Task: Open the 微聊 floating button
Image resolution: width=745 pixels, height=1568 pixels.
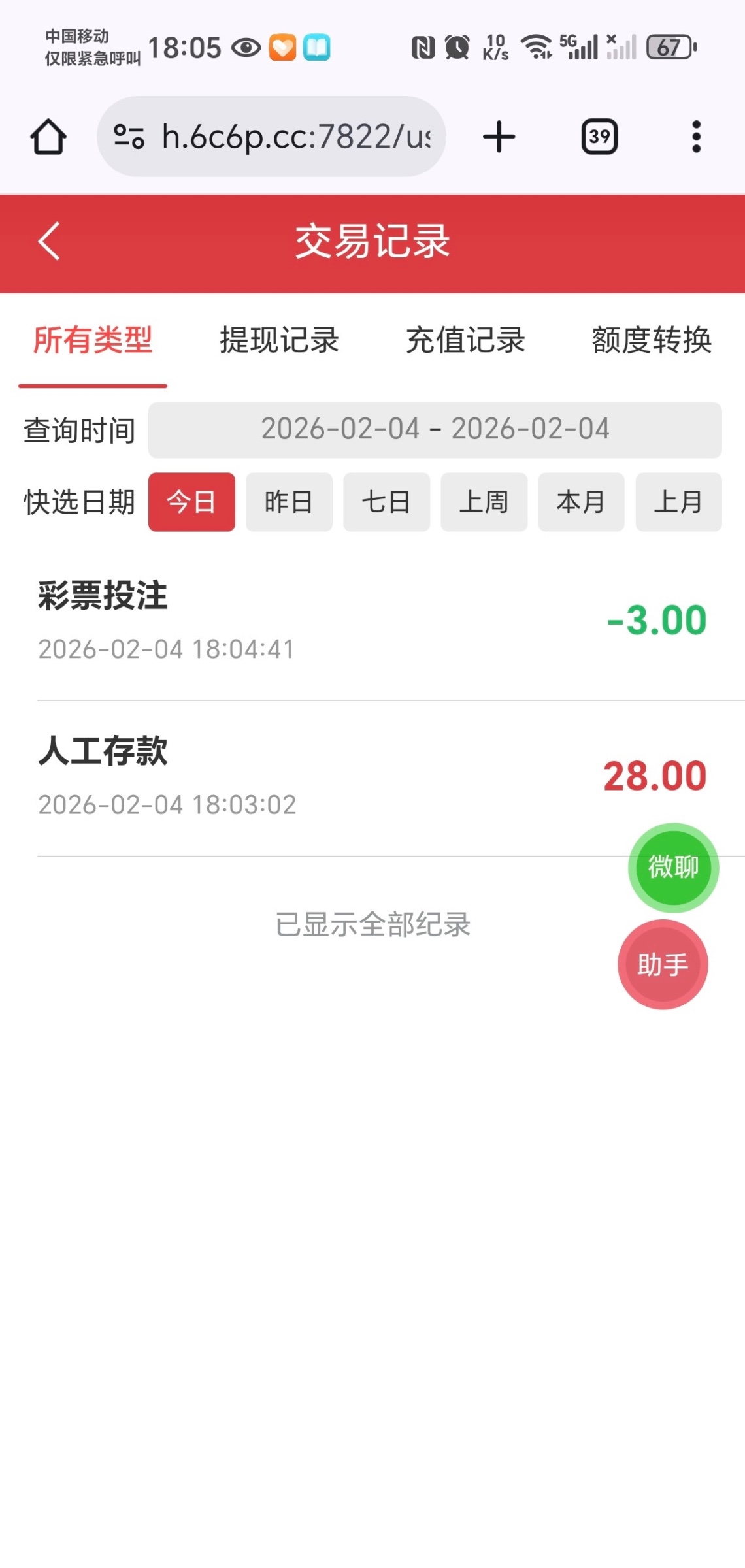Action: 673,868
